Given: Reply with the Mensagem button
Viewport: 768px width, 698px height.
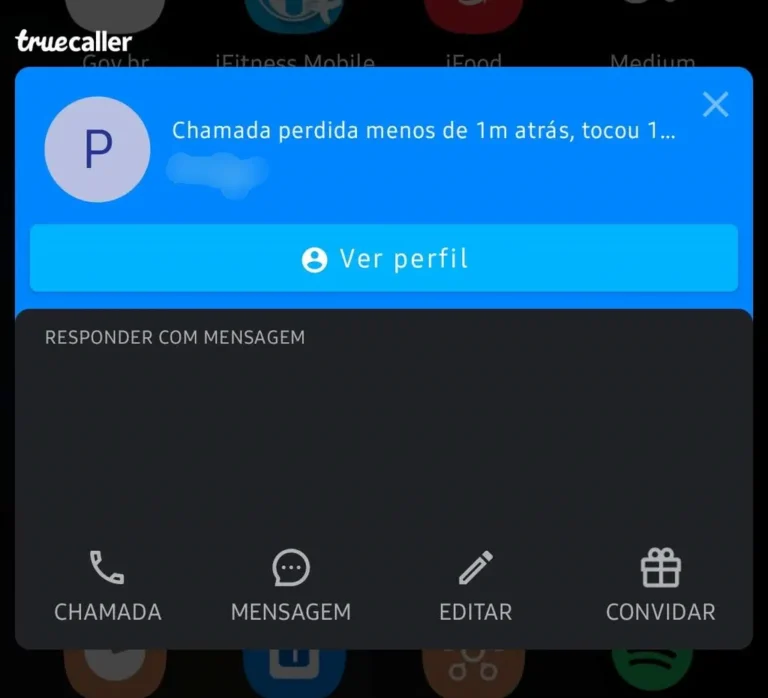Looking at the screenshot, I should tap(291, 586).
